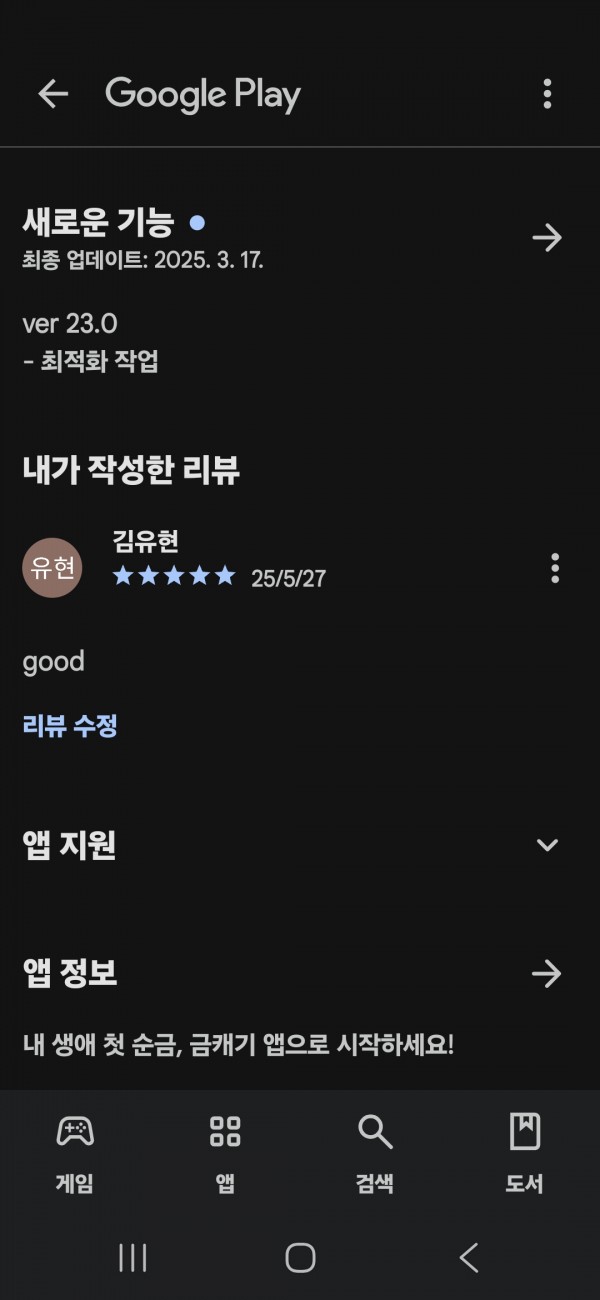Tap the system home button
Screen dimensions: 600x1300
click(x=300, y=1257)
